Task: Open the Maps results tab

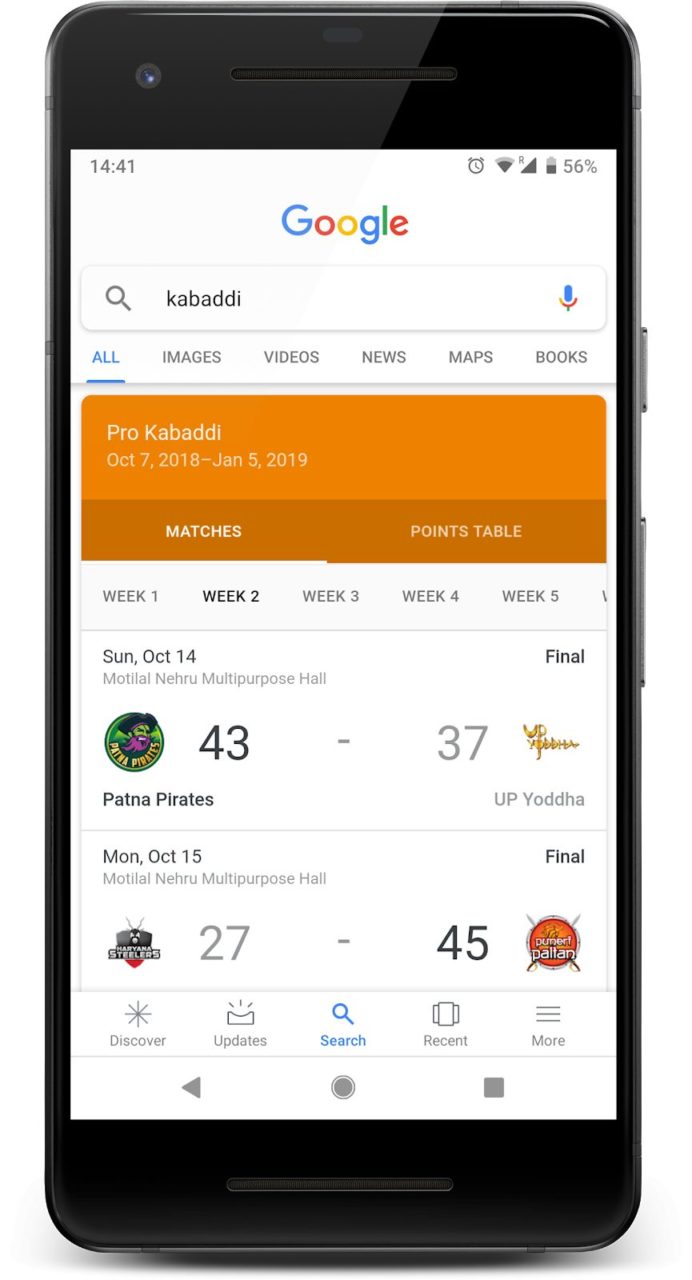Action: pyautogui.click(x=471, y=357)
